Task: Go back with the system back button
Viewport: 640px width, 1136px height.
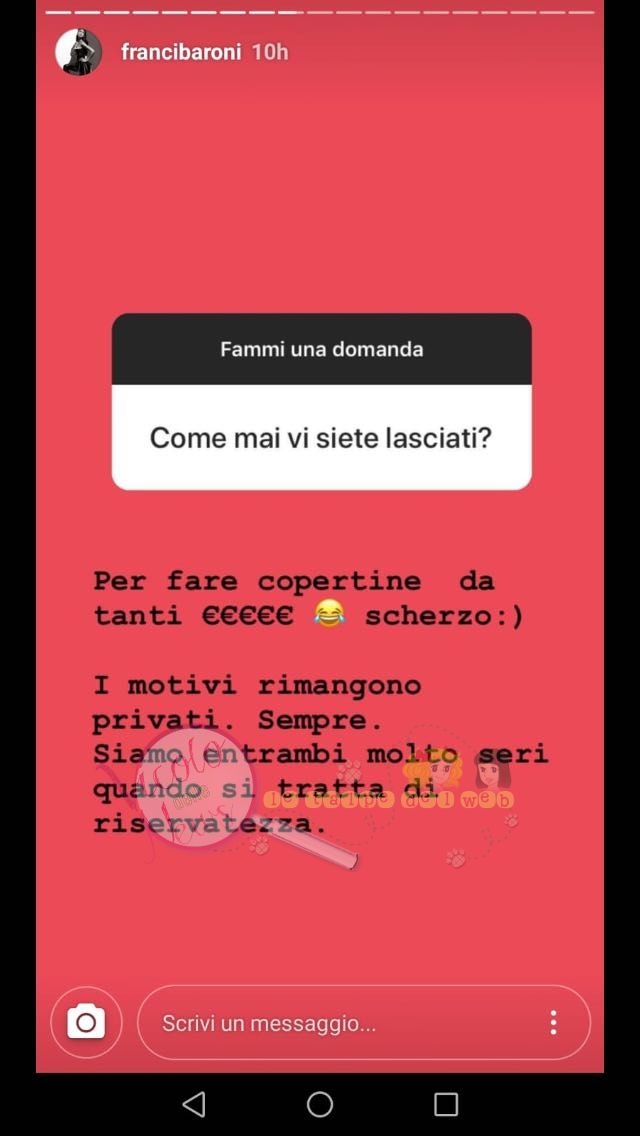Action: [194, 1104]
